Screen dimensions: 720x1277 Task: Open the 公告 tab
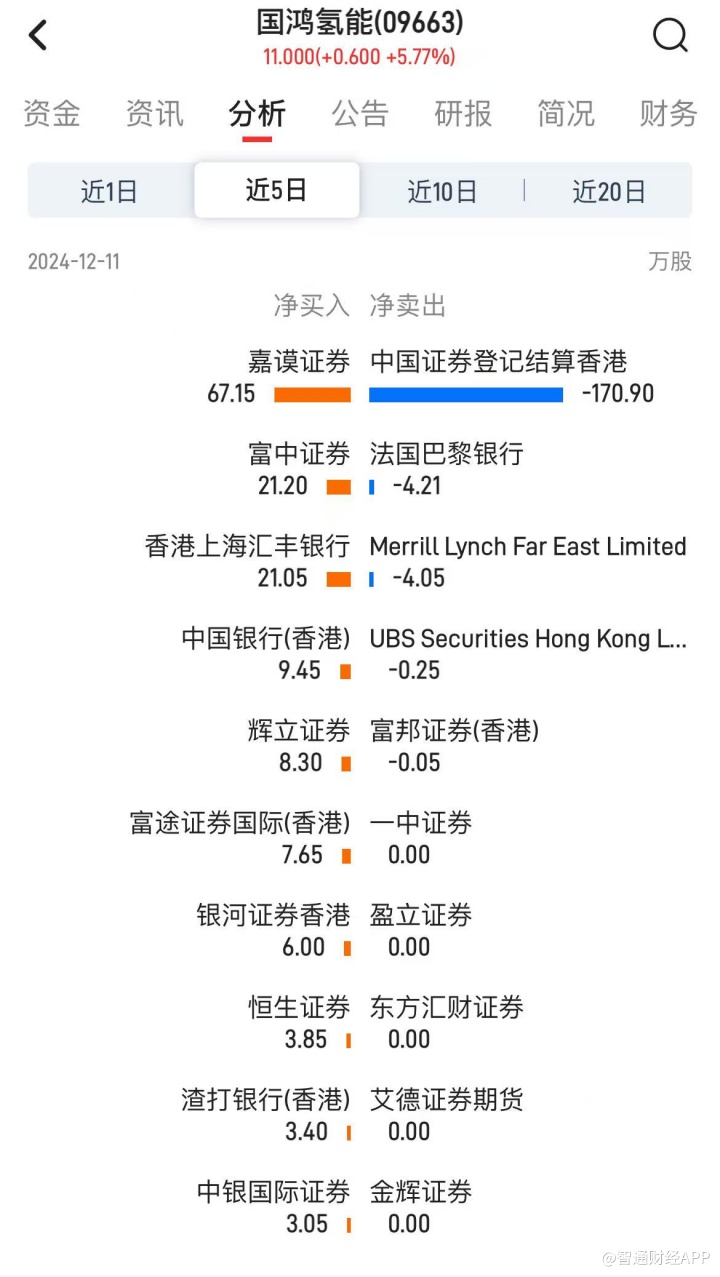pyautogui.click(x=360, y=114)
